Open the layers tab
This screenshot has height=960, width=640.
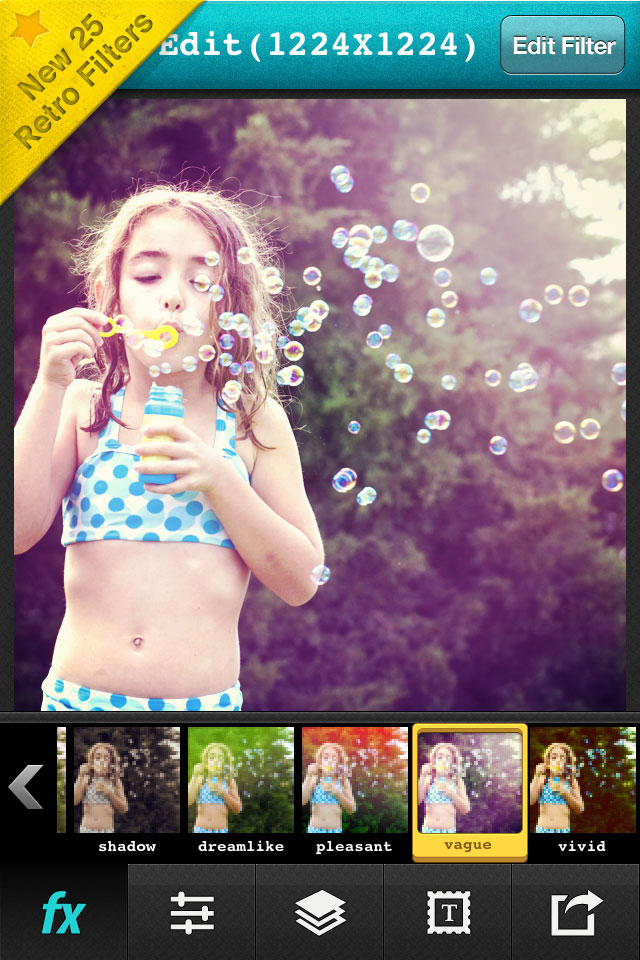[320, 913]
